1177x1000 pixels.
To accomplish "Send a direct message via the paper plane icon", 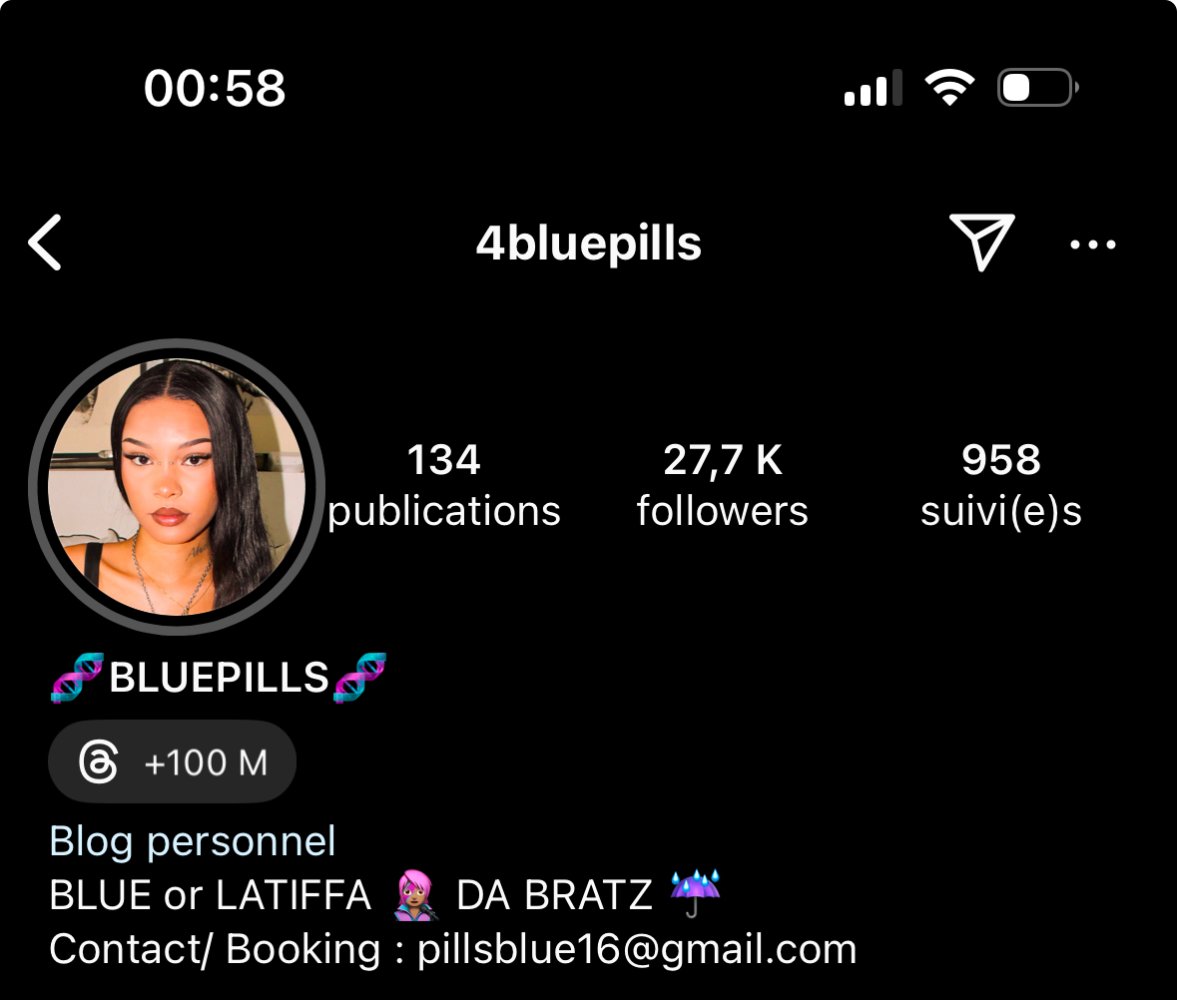I will 981,242.
